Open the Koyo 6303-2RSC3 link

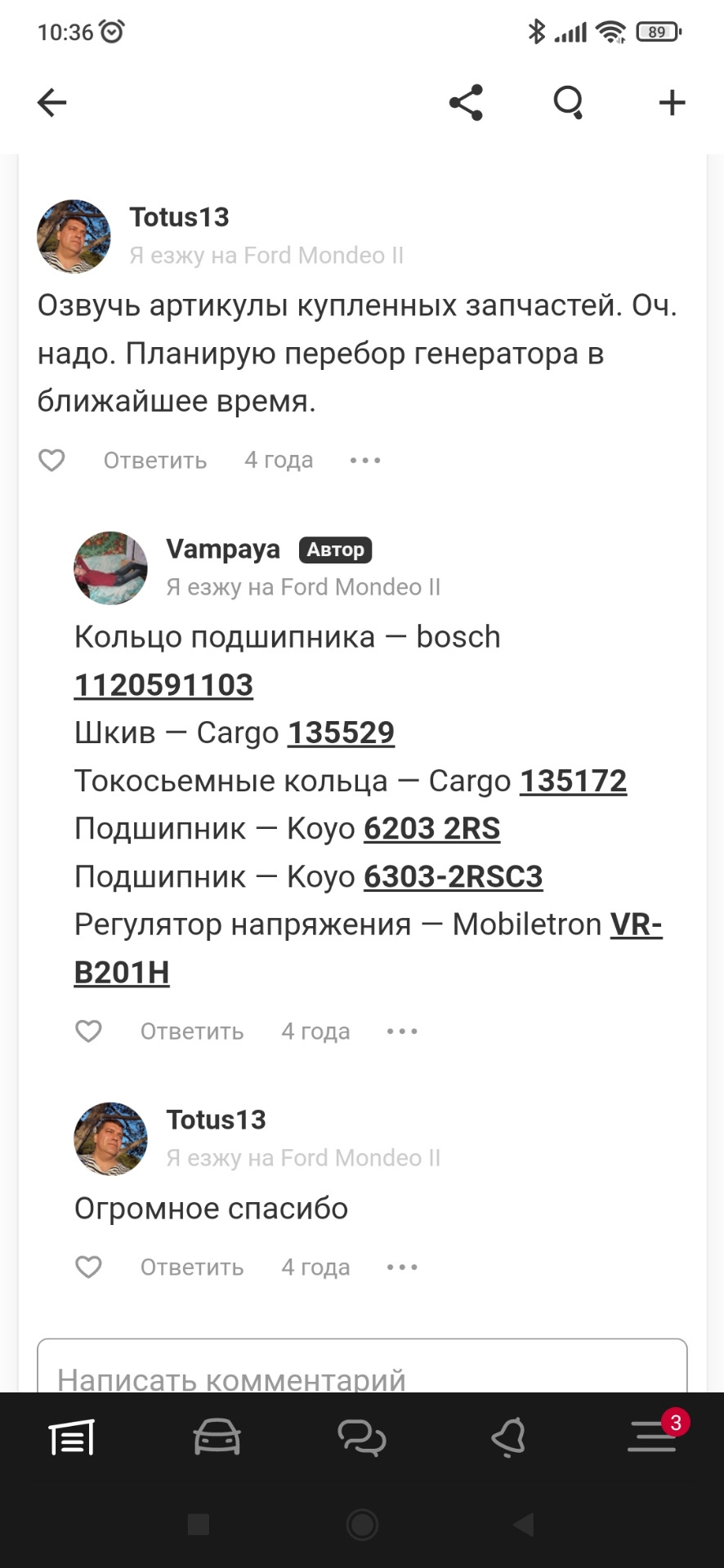click(x=453, y=876)
